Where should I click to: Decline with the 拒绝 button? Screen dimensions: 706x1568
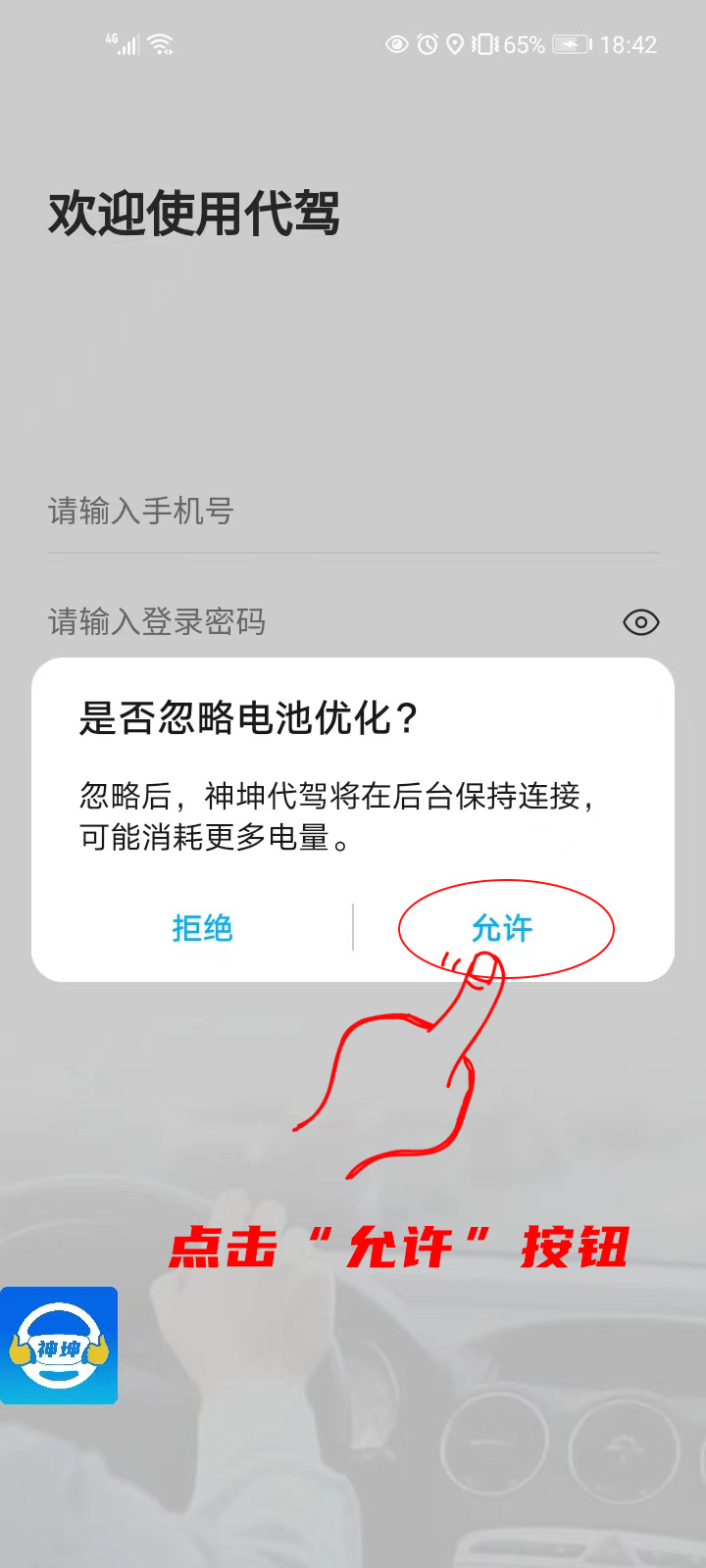[x=202, y=927]
